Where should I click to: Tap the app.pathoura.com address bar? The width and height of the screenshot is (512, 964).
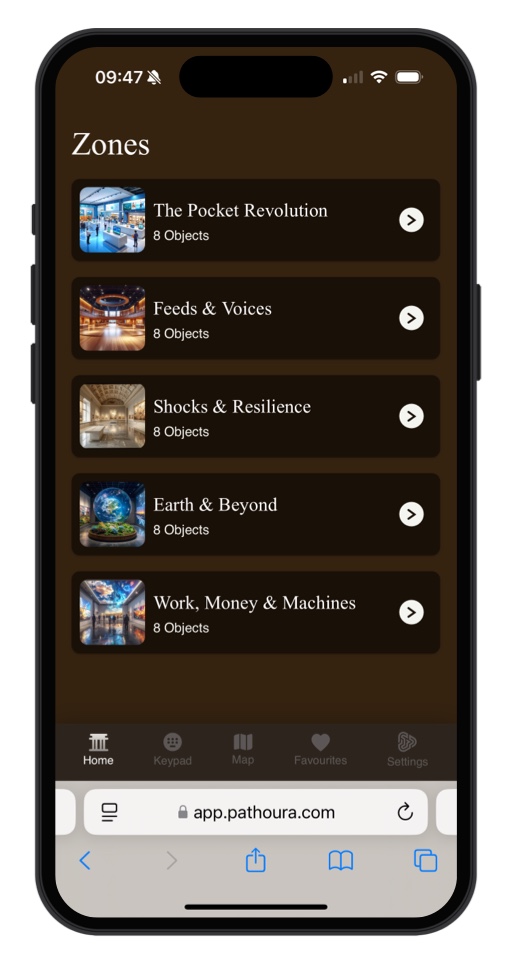[256, 812]
